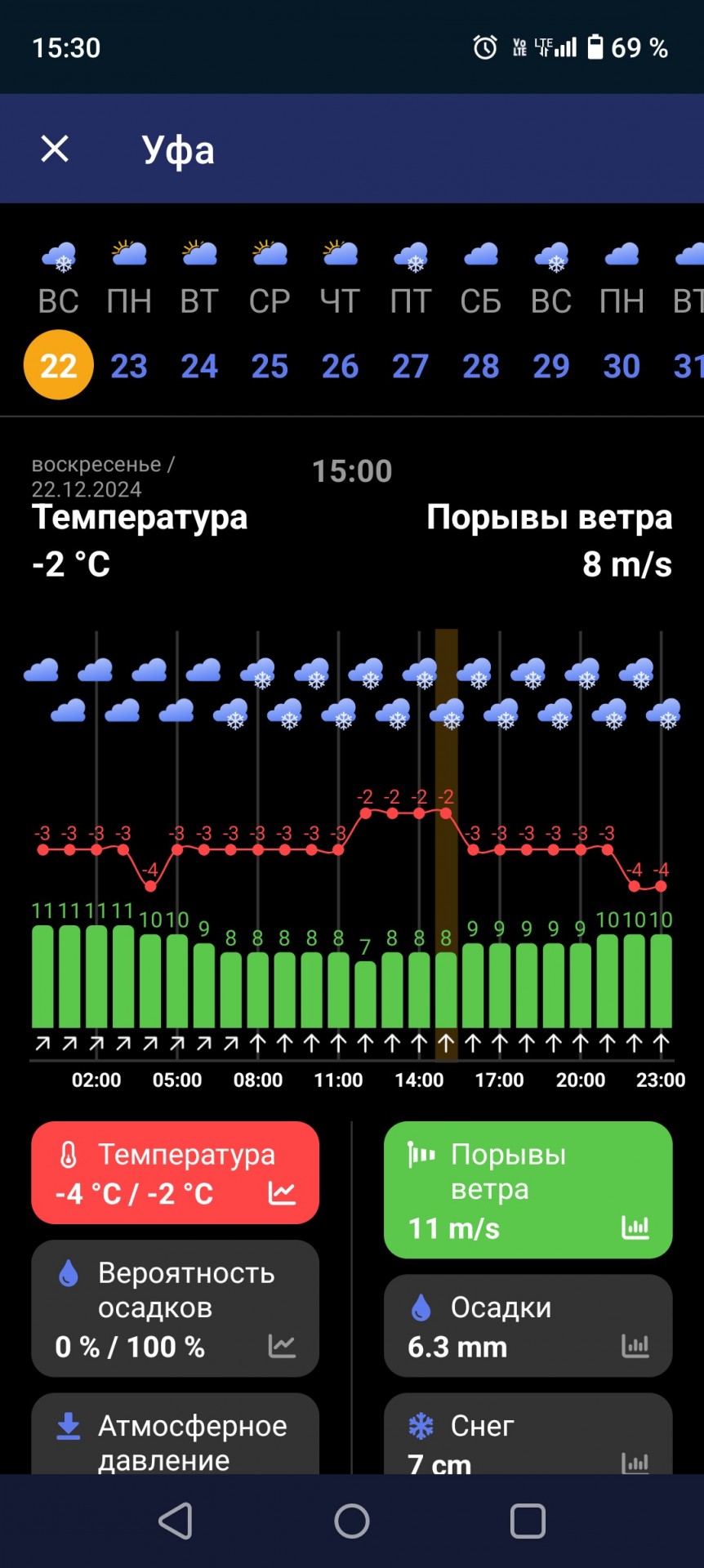Go to the home screen
The height and width of the screenshot is (1568, 704).
[352, 1521]
